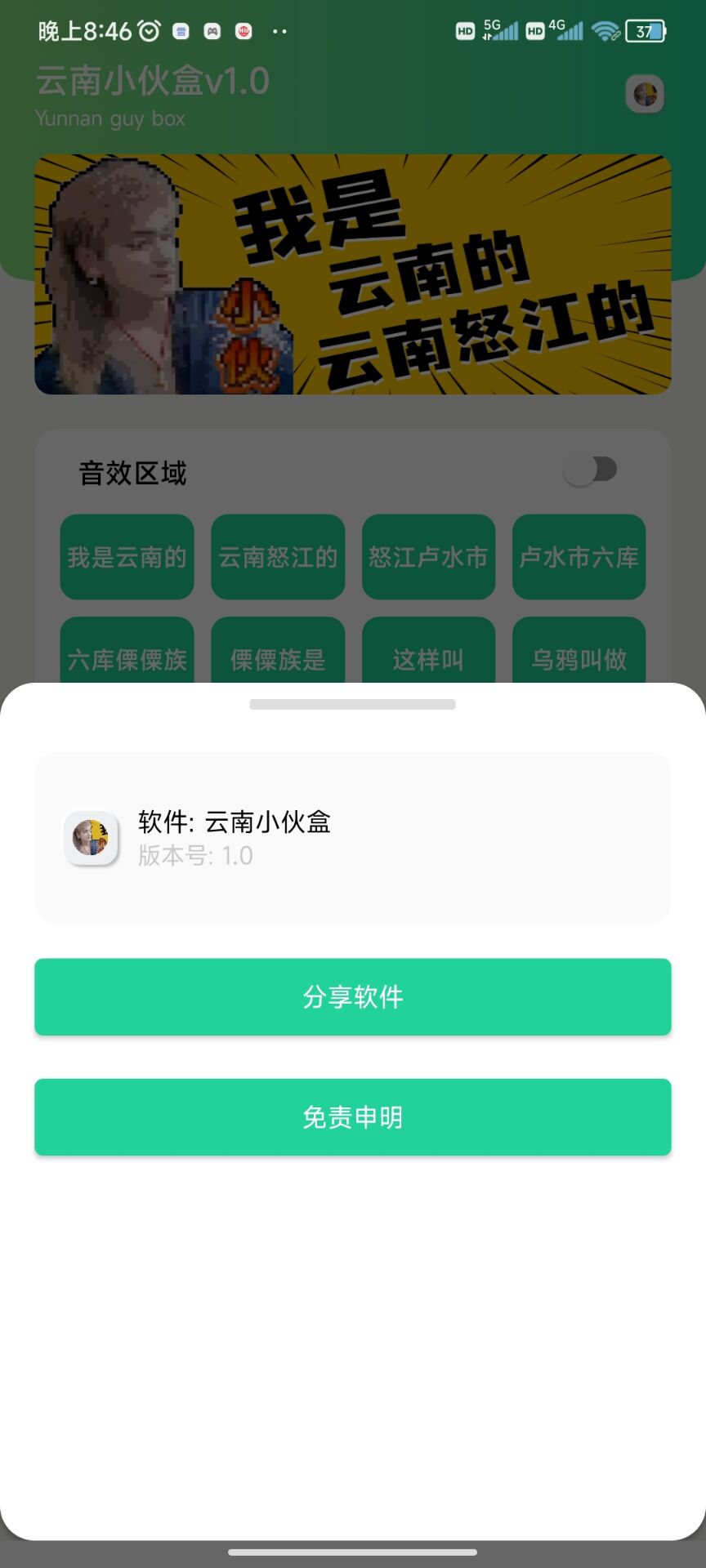
Task: Play the 卢水市六库 sound effect
Action: pyautogui.click(x=579, y=558)
